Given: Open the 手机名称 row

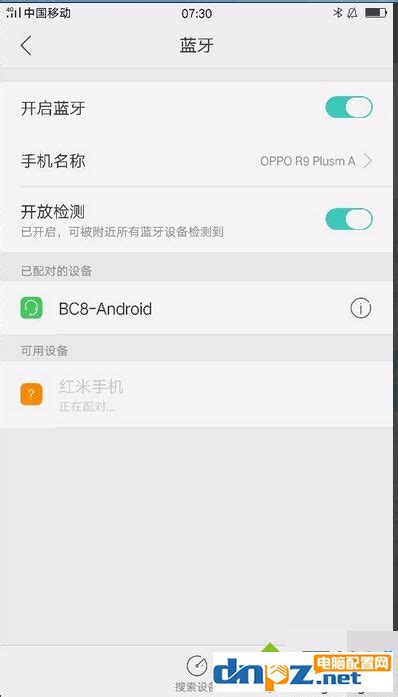Looking at the screenshot, I should click(x=196, y=161).
